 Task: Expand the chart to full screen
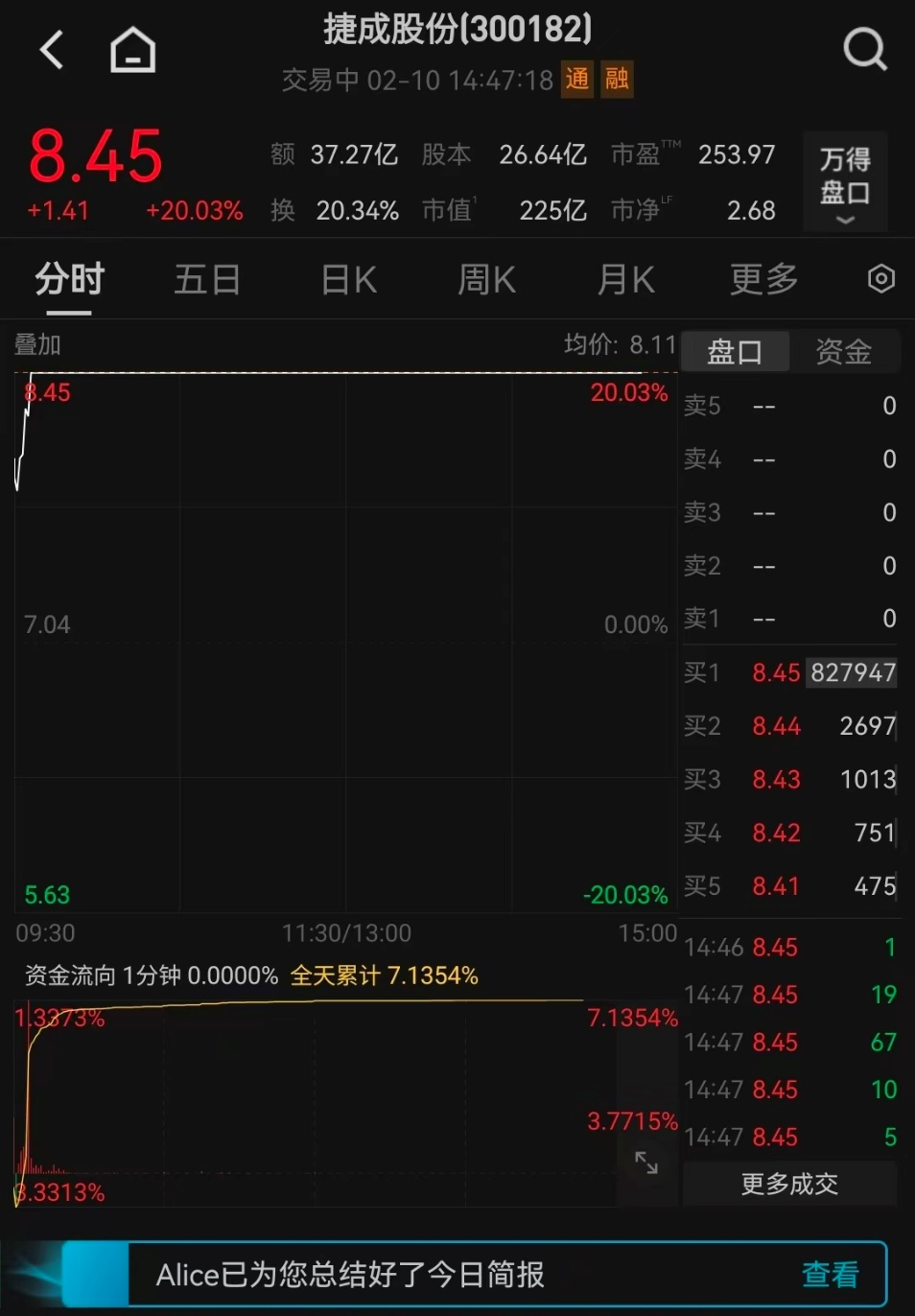pyautogui.click(x=646, y=1163)
